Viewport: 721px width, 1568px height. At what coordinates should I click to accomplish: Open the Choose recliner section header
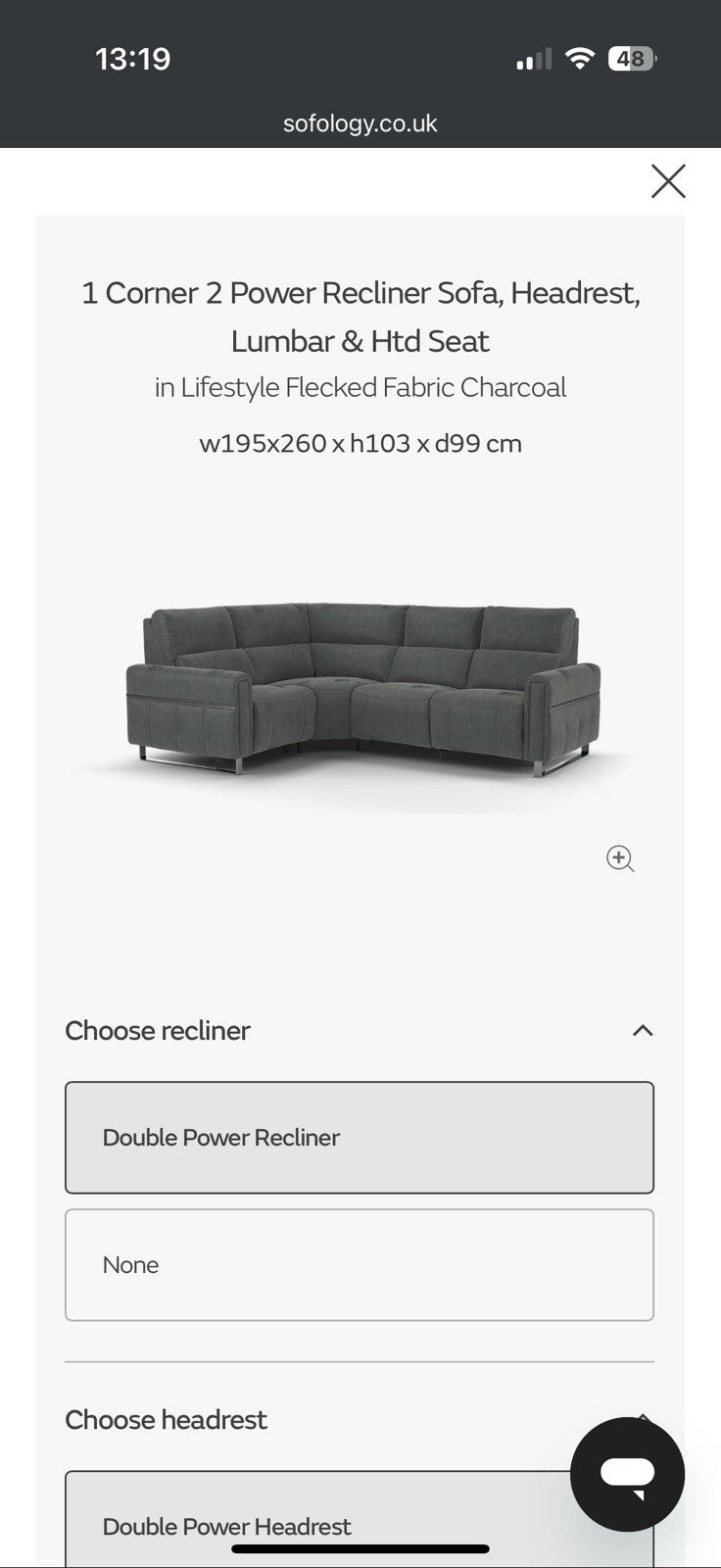pyautogui.click(x=157, y=1031)
